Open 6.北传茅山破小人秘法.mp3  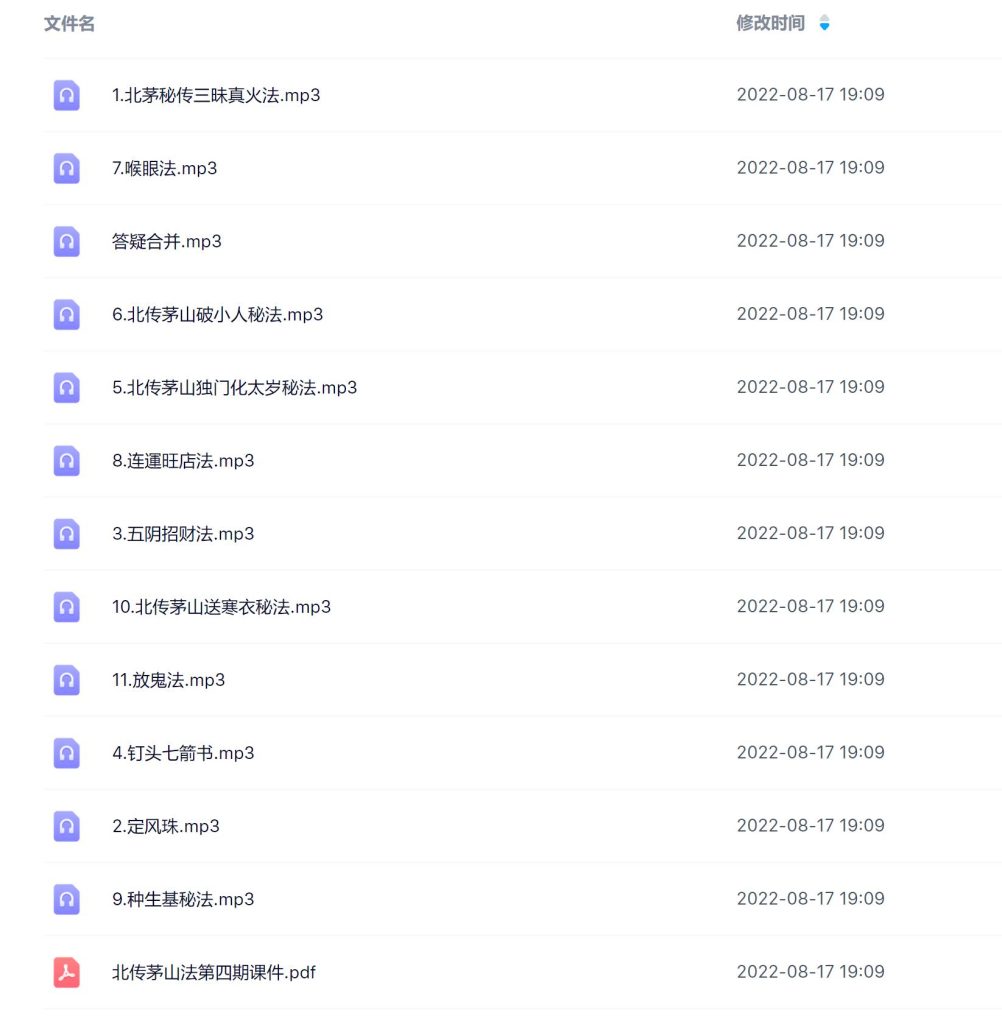click(217, 314)
